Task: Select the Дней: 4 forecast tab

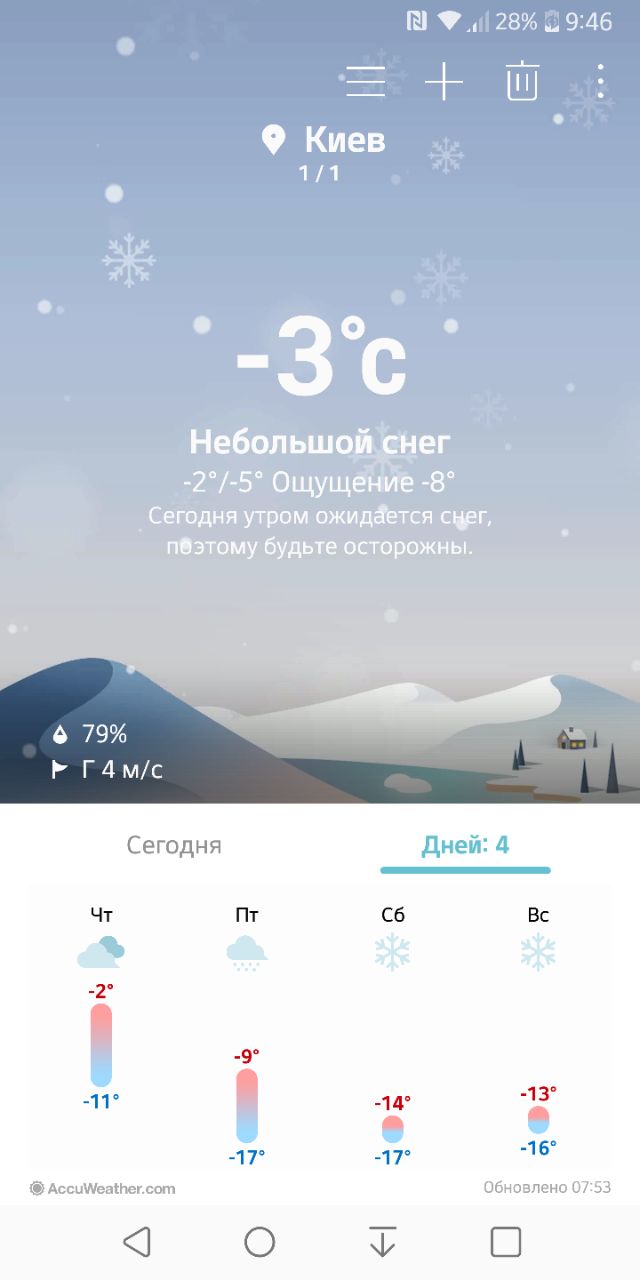Action: point(465,845)
